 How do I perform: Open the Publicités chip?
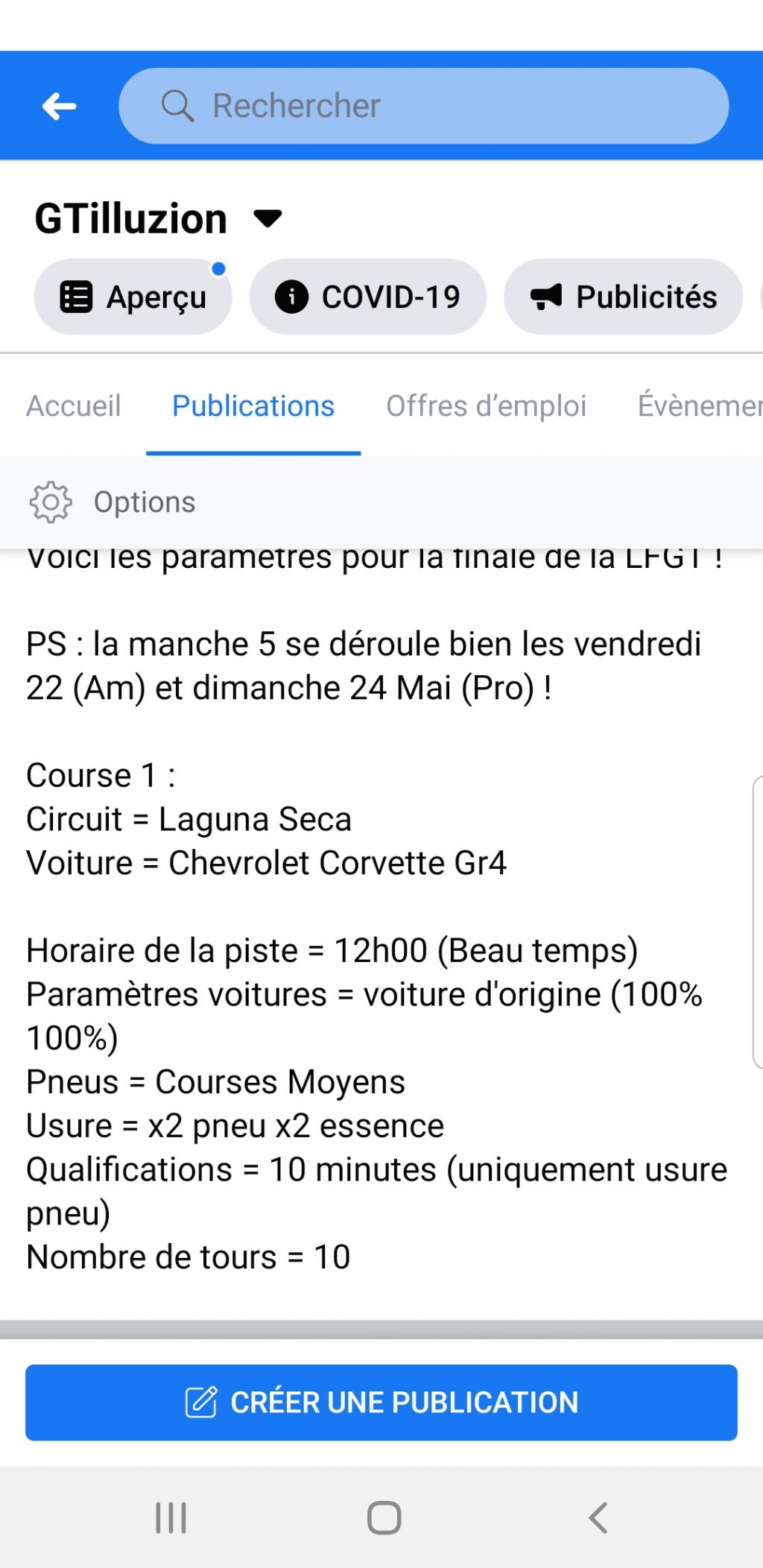pyautogui.click(x=624, y=297)
